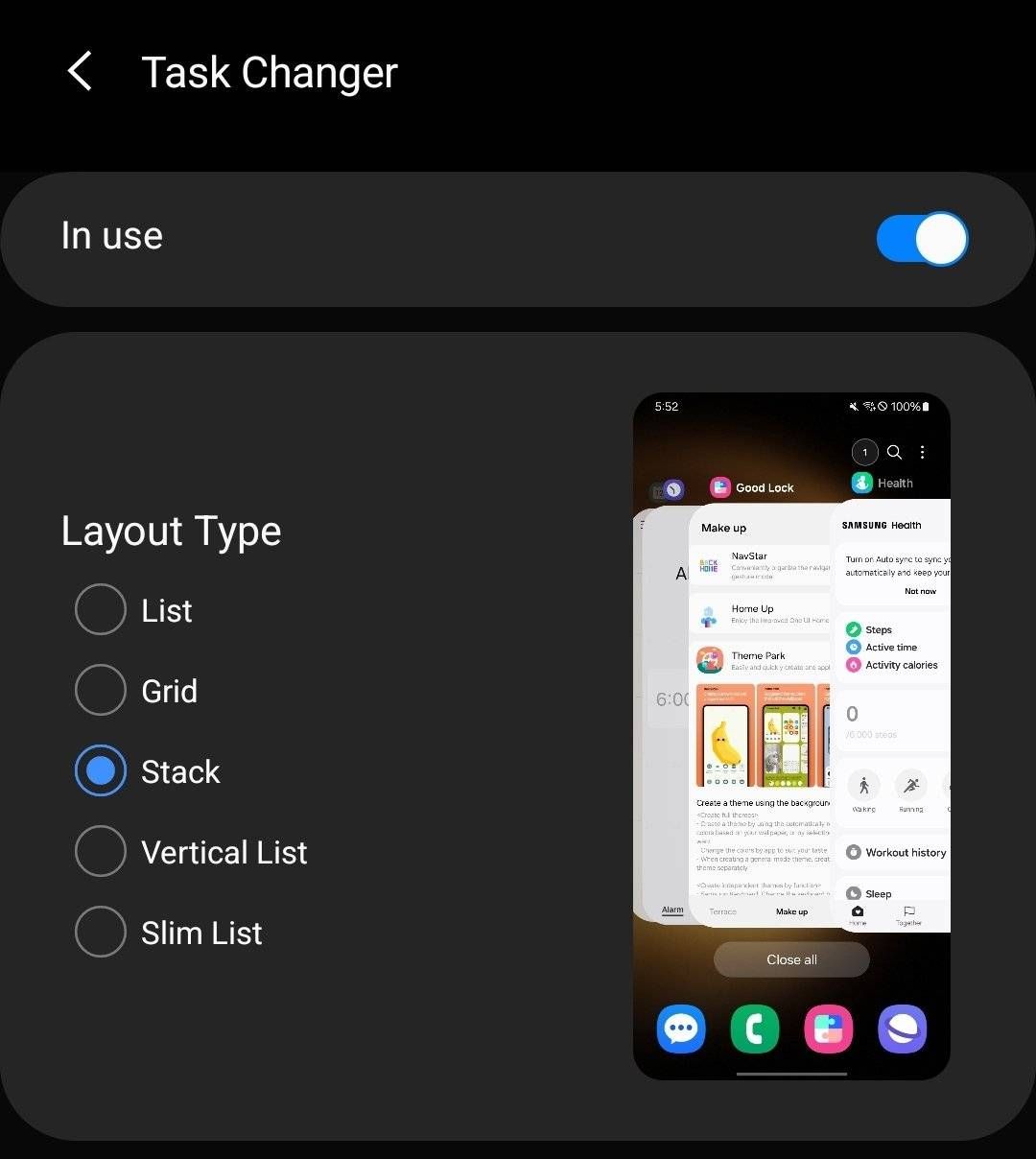The image size is (1036, 1159).
Task: Select the NavStar module icon
Action: tap(710, 564)
